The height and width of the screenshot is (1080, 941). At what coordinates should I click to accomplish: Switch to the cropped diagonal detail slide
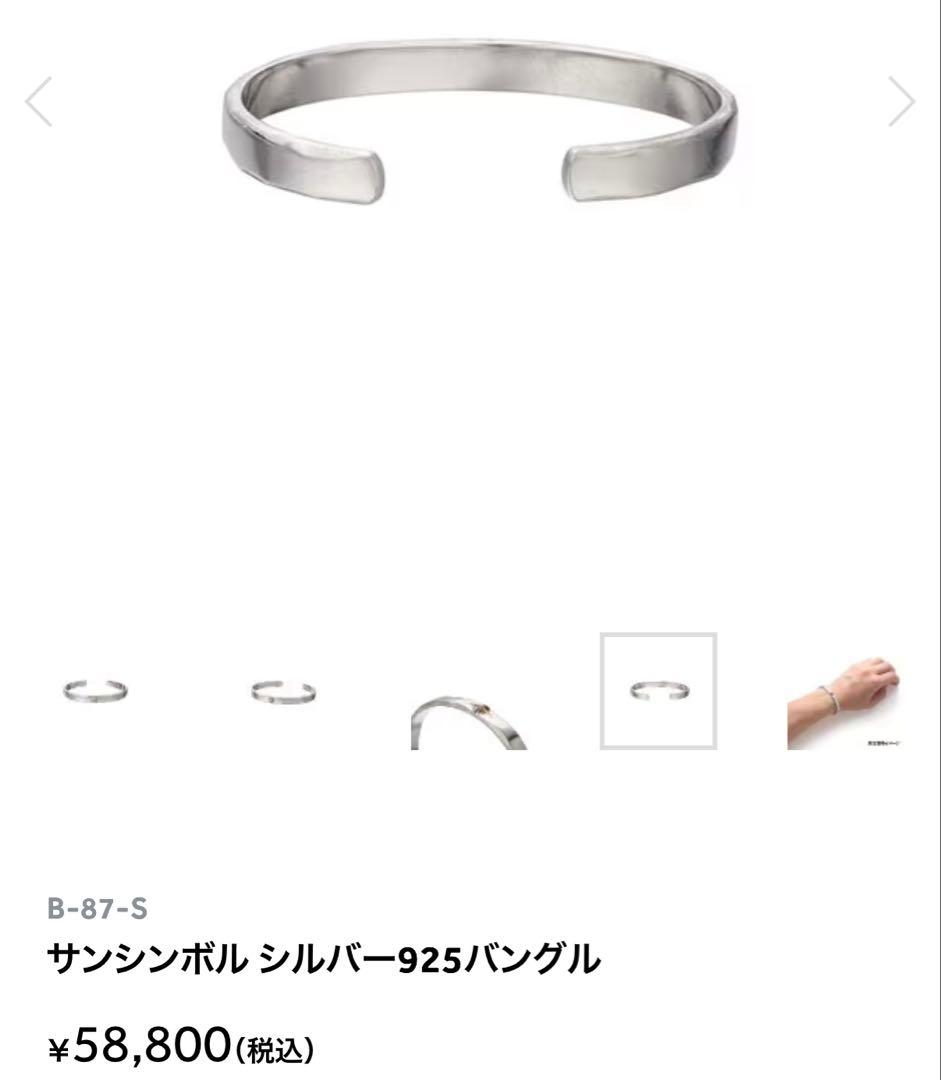point(470,710)
